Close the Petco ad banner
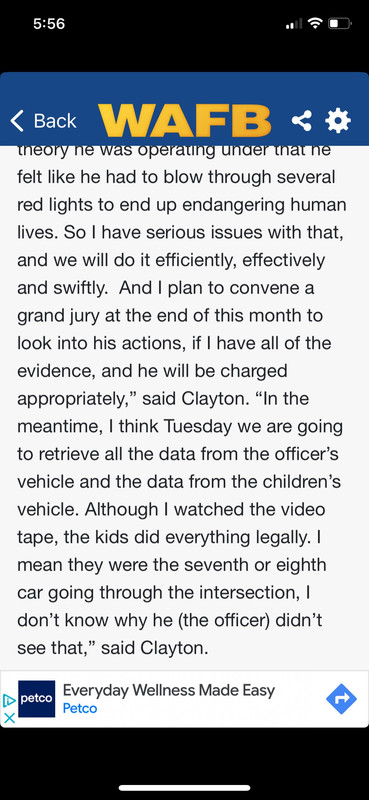369x800 pixels. pos(9,718)
